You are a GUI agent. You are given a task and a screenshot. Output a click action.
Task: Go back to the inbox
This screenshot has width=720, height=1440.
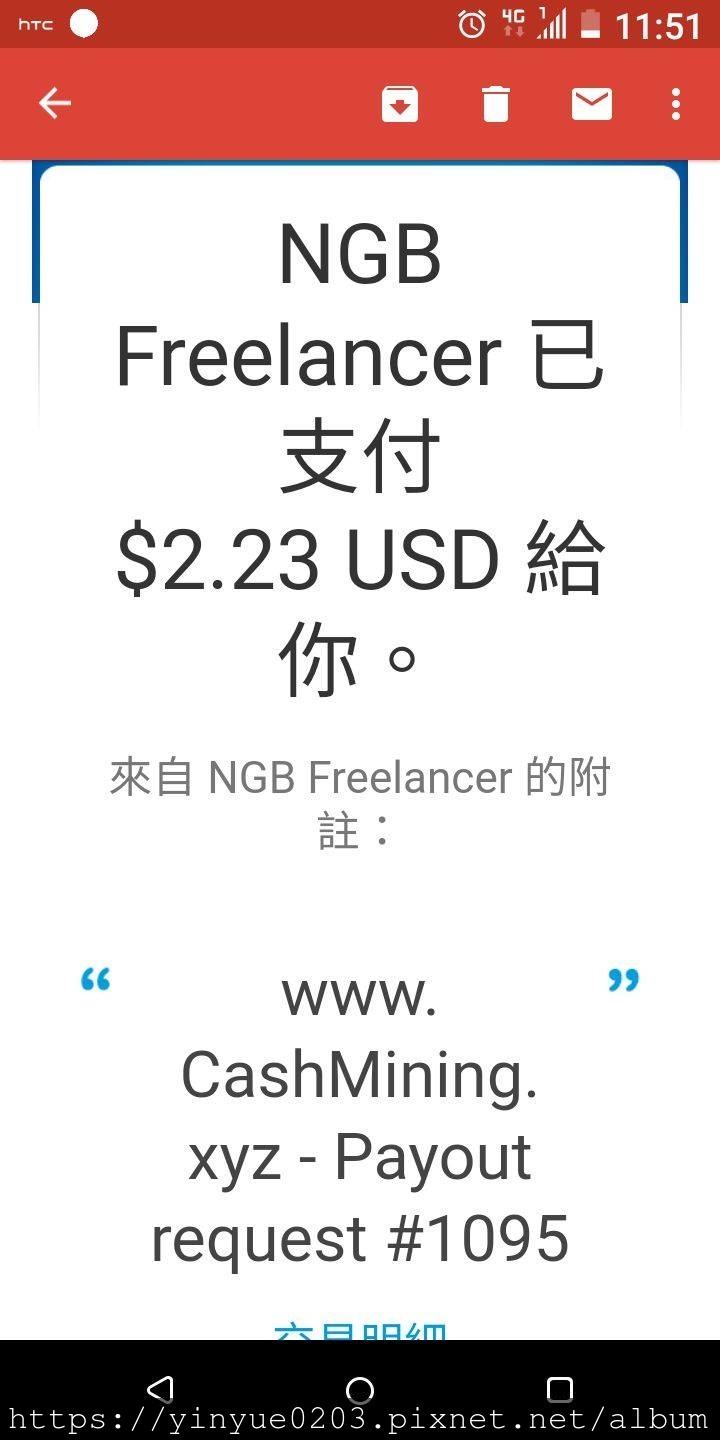[55, 103]
